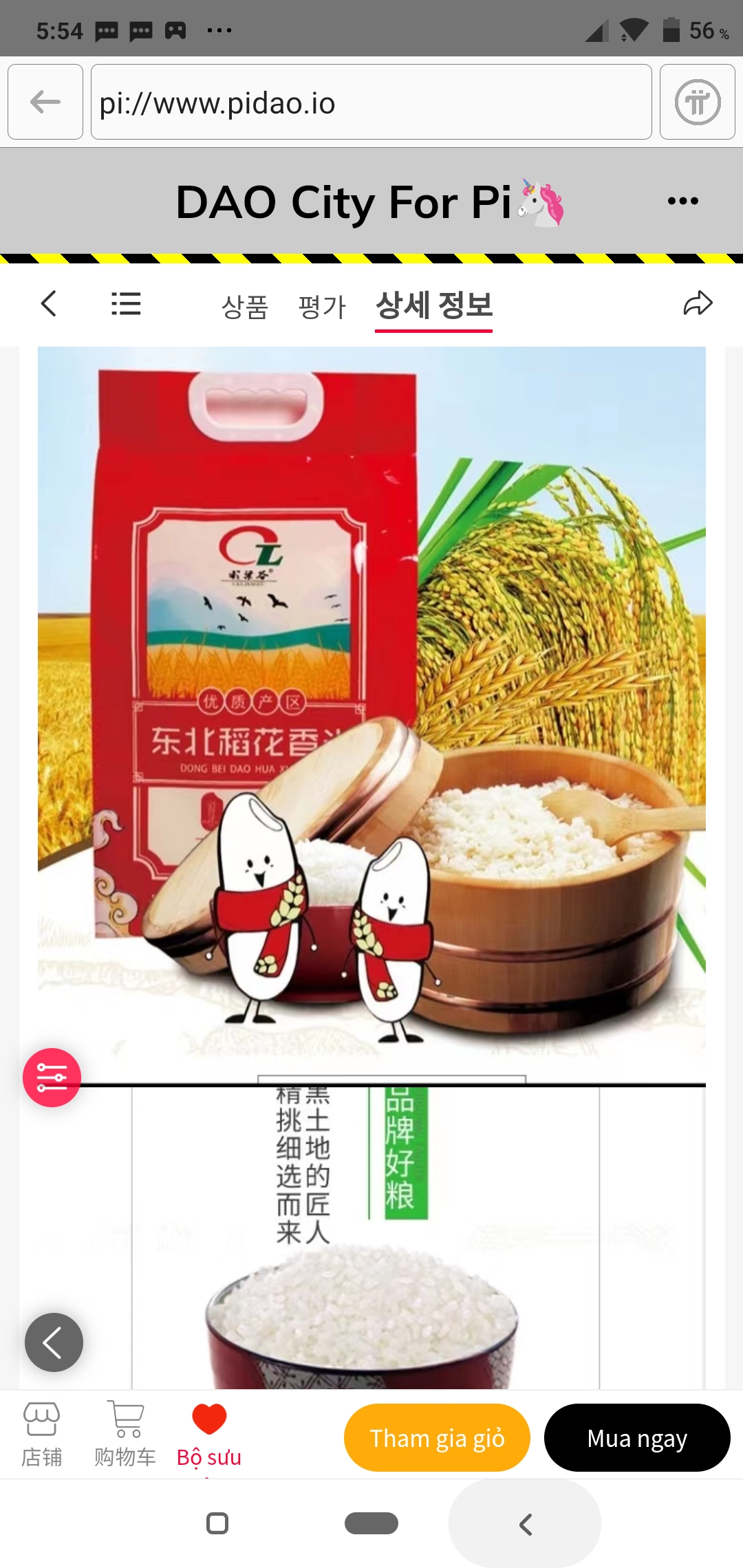Add item with Tham gia giỏ
The width and height of the screenshot is (743, 1568).
tap(437, 1438)
